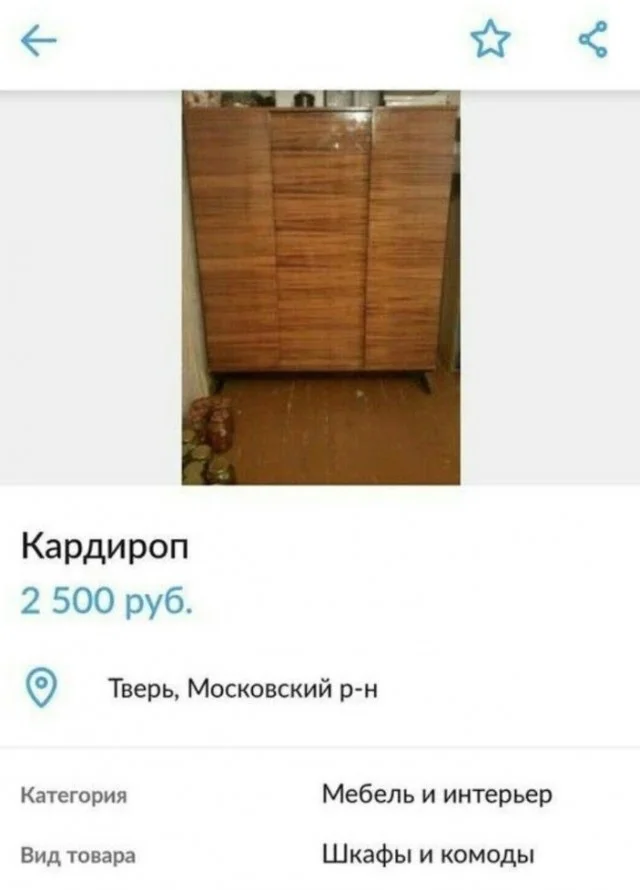Add this listing to favorites

click(x=490, y=40)
